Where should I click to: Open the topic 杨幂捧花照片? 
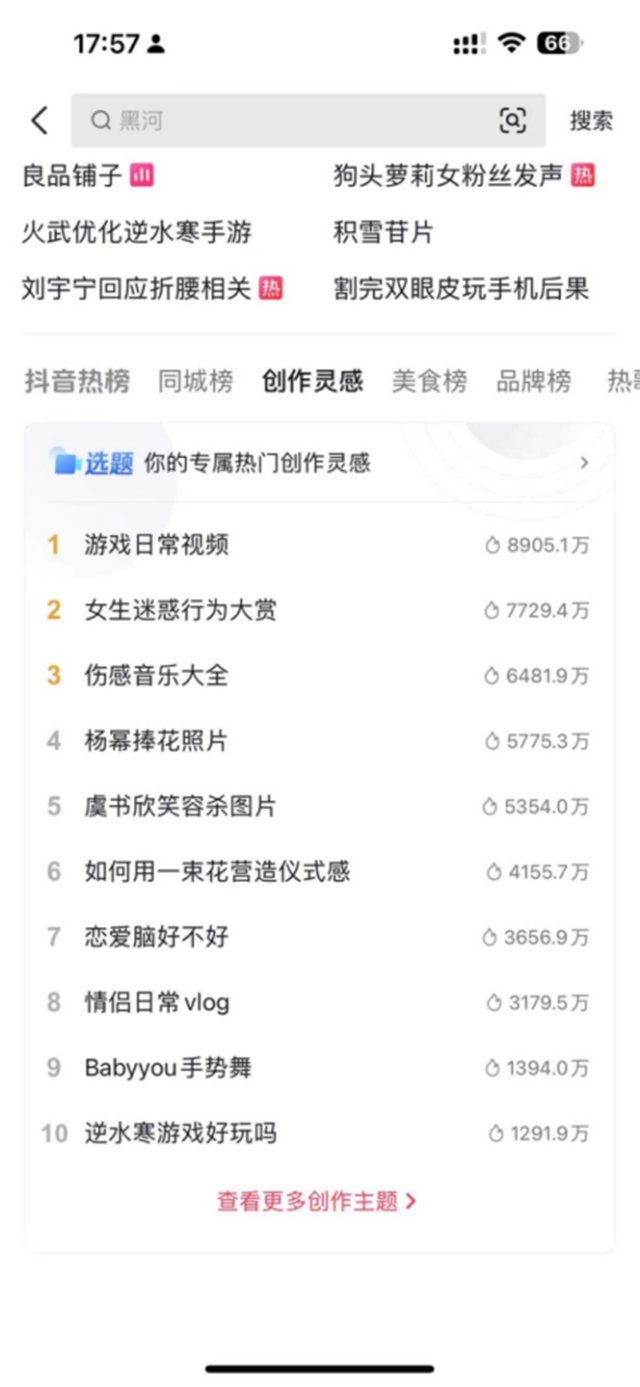click(156, 741)
